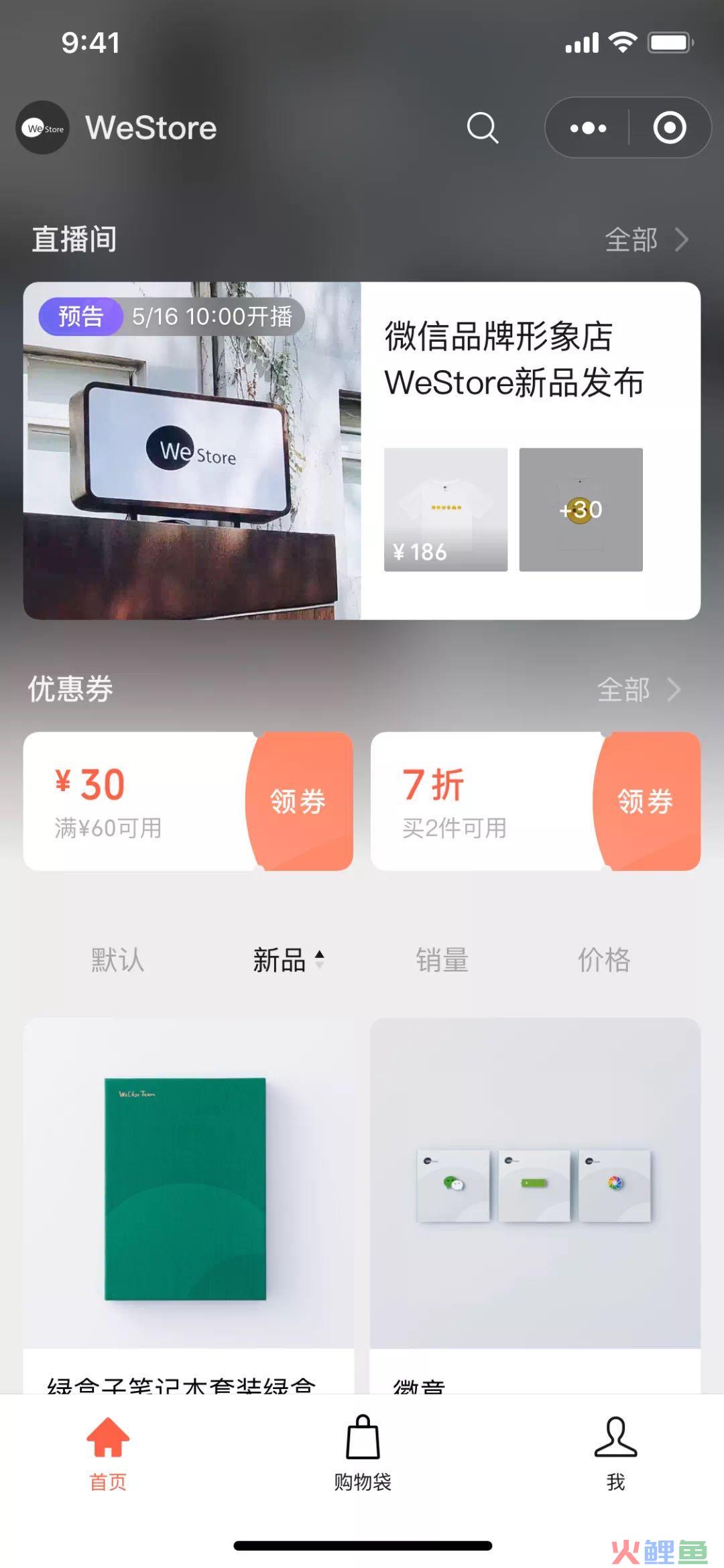Claim the ¥30 coupon with 领券

[299, 801]
